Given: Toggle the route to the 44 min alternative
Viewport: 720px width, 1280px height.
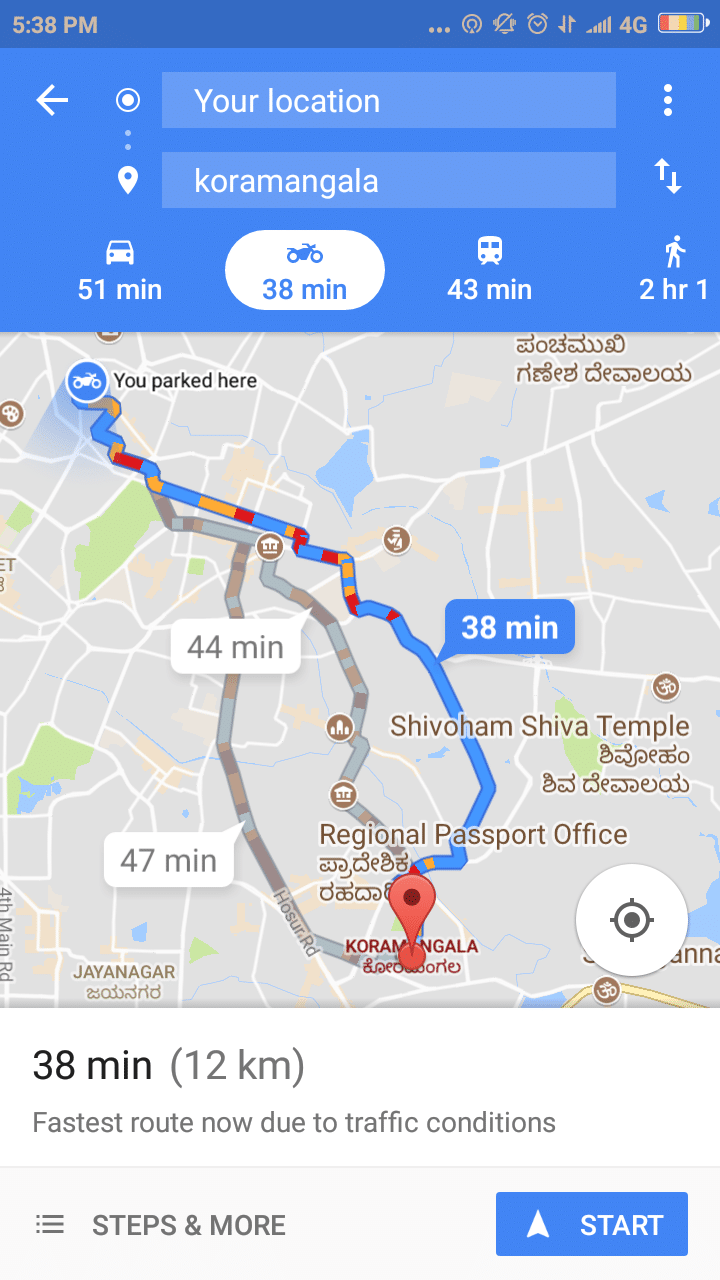Looking at the screenshot, I should coord(235,646).
